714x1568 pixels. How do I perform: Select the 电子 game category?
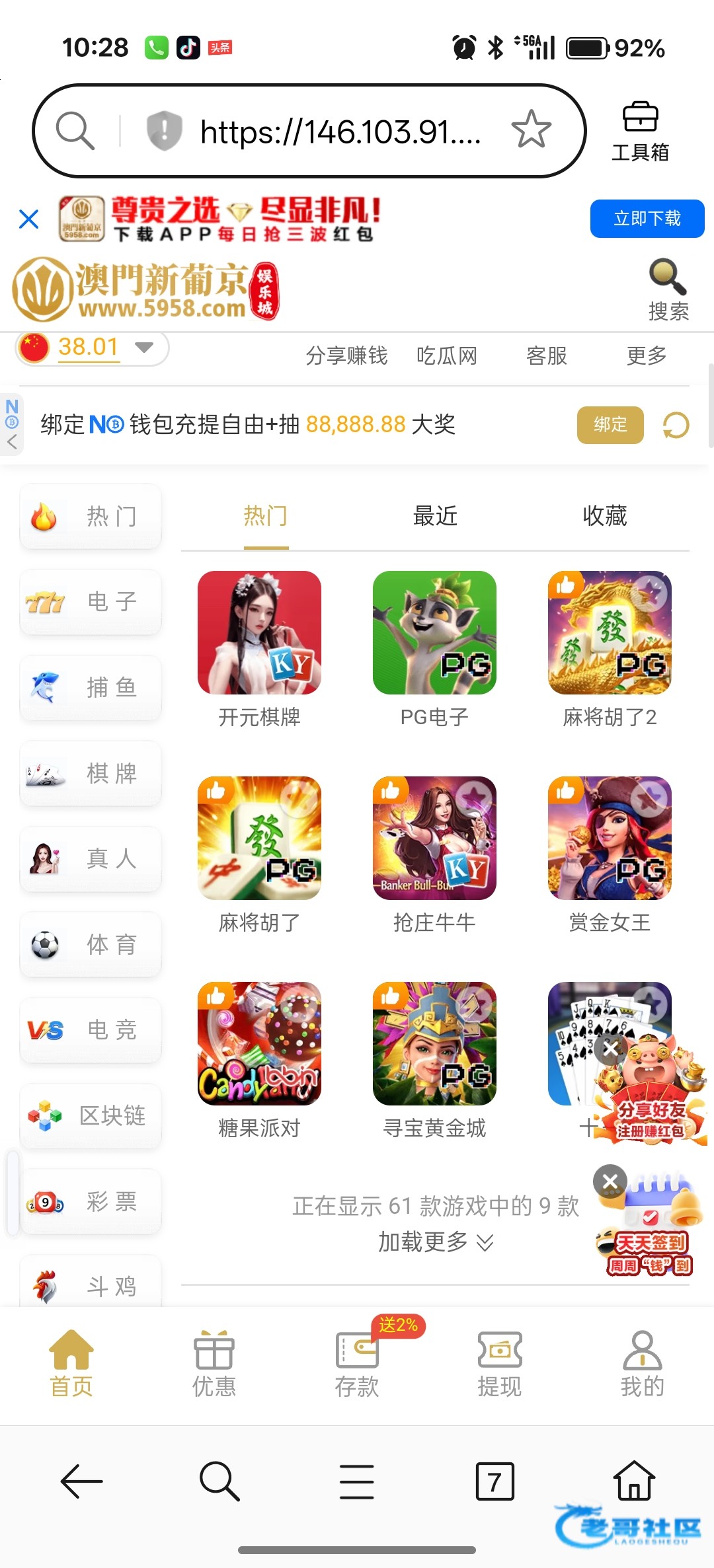pyautogui.click(x=91, y=602)
